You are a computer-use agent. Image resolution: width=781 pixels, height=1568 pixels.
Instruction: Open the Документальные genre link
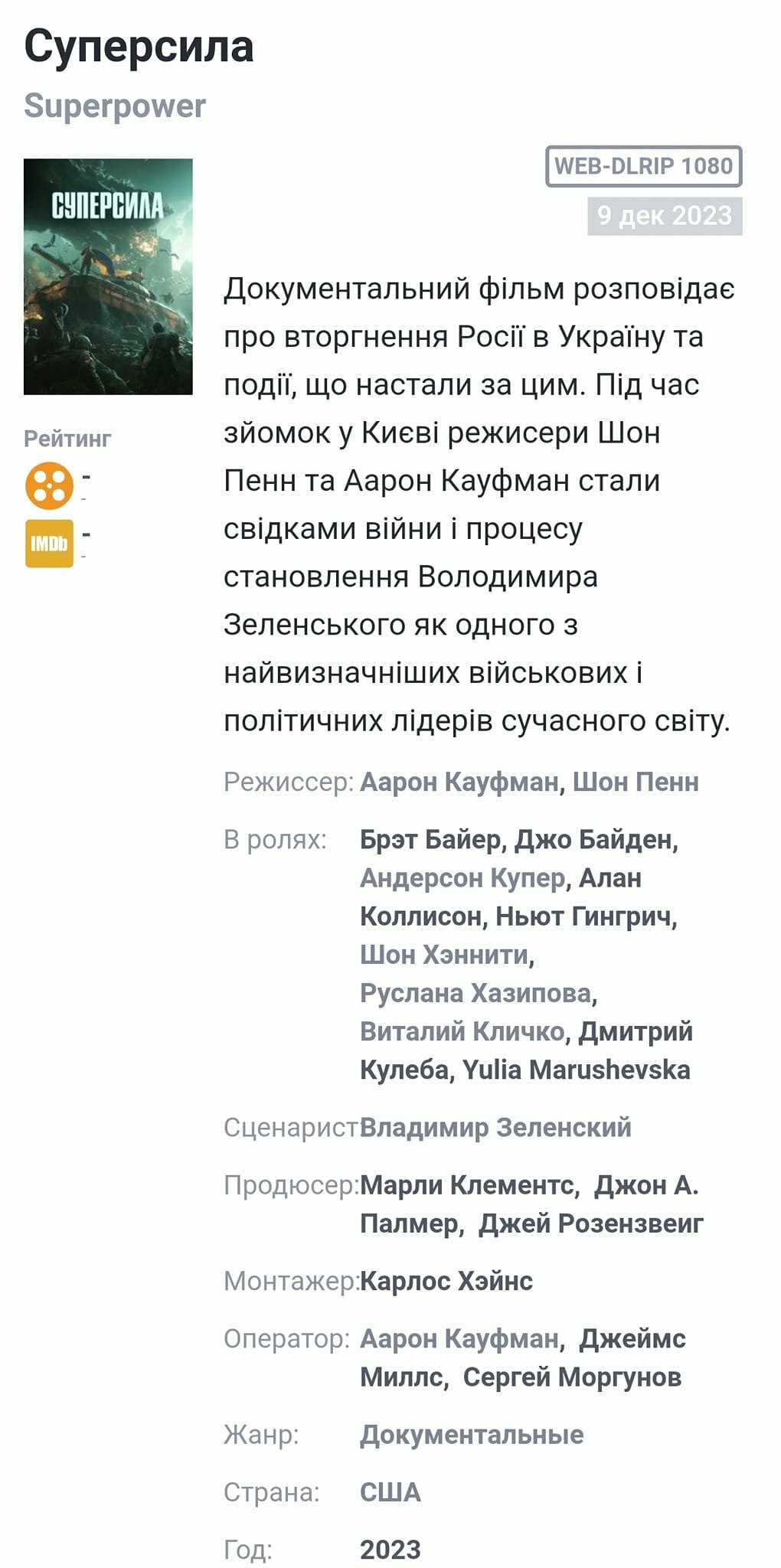(x=472, y=1434)
